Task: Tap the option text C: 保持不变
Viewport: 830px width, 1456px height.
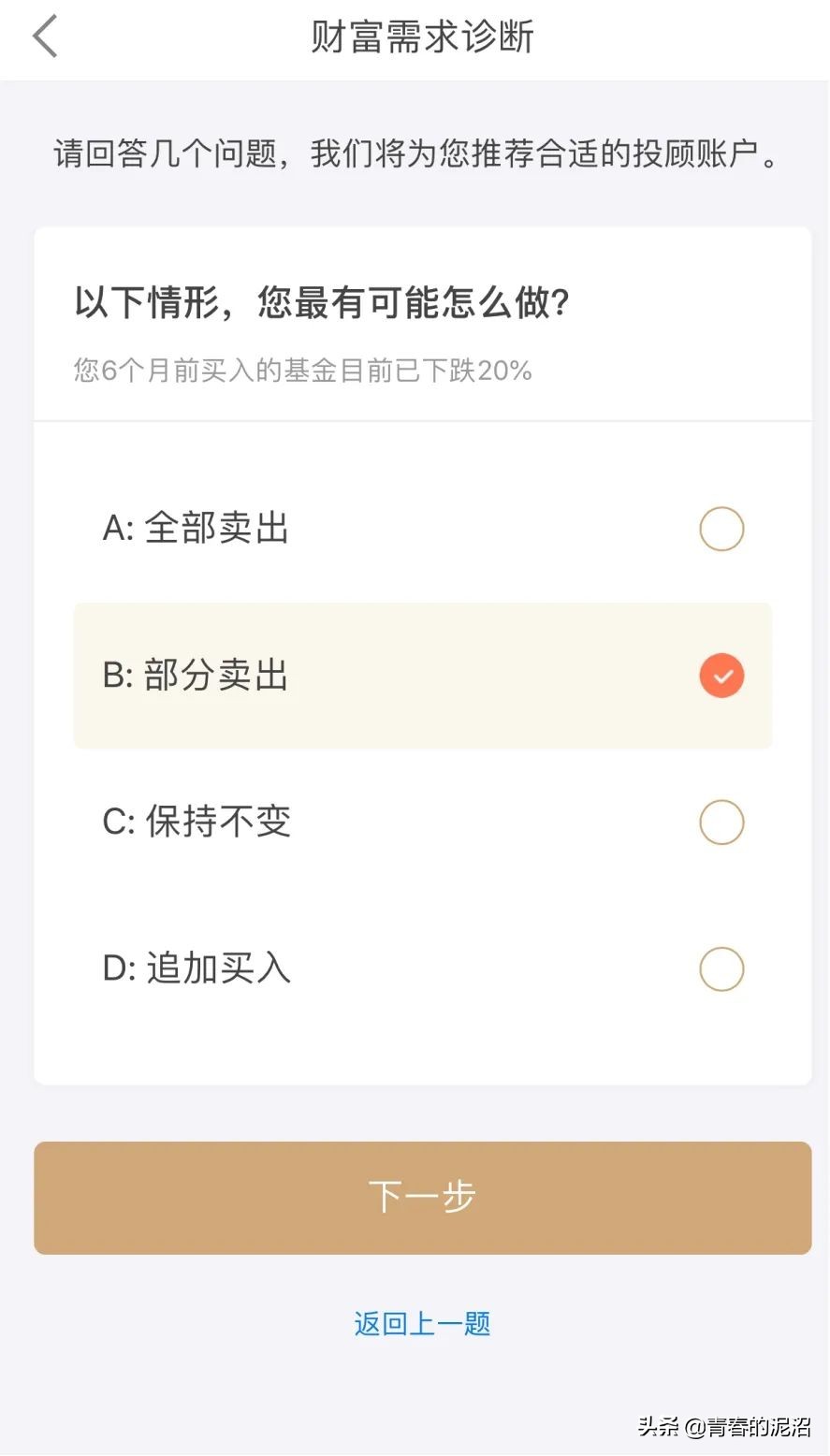Action: tap(197, 823)
